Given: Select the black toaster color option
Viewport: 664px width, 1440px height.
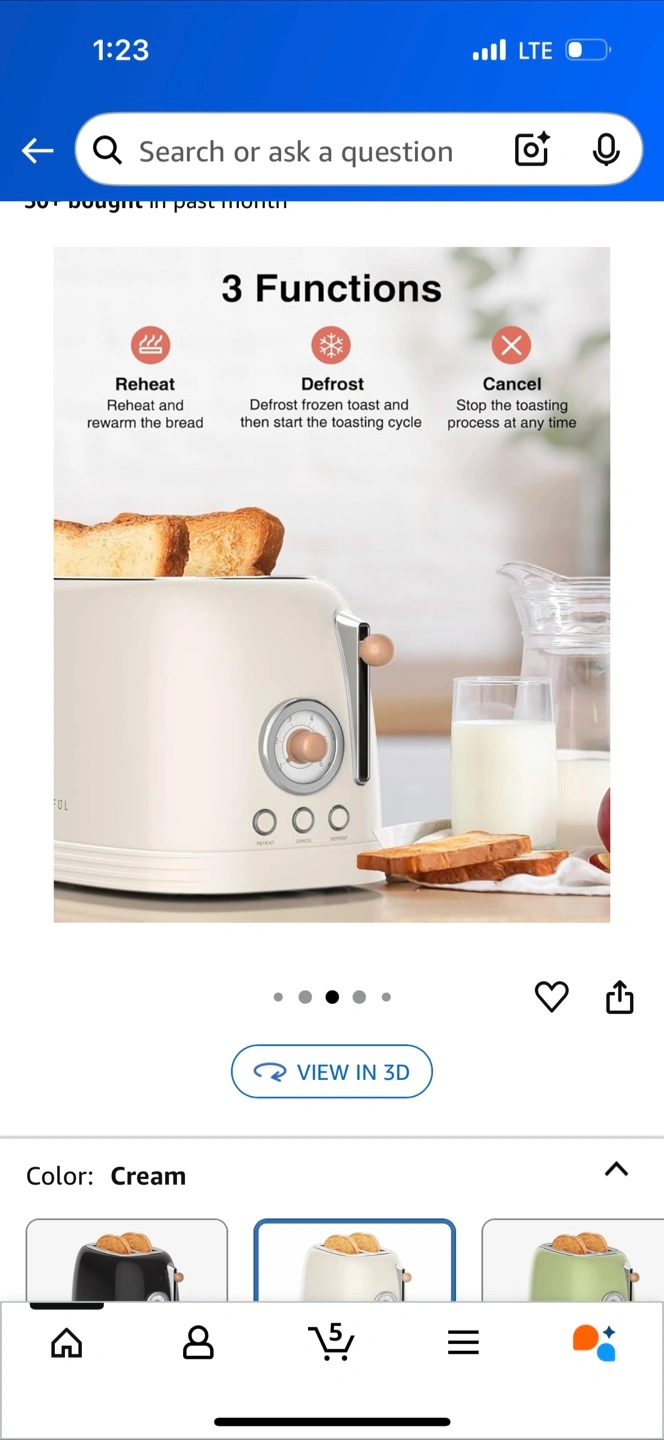Looking at the screenshot, I should click(x=127, y=1260).
